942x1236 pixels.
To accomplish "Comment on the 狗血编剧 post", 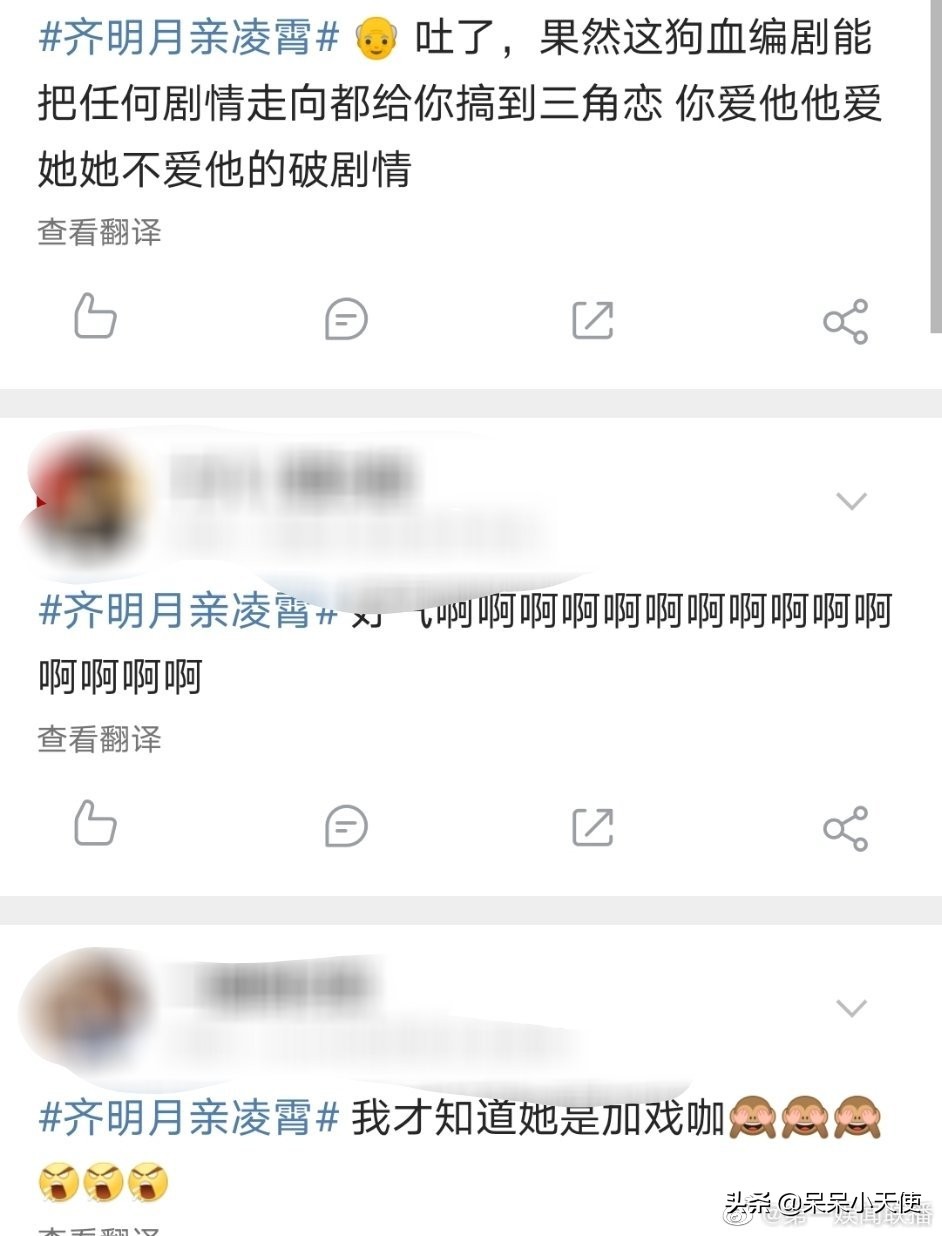I will pyautogui.click(x=346, y=320).
